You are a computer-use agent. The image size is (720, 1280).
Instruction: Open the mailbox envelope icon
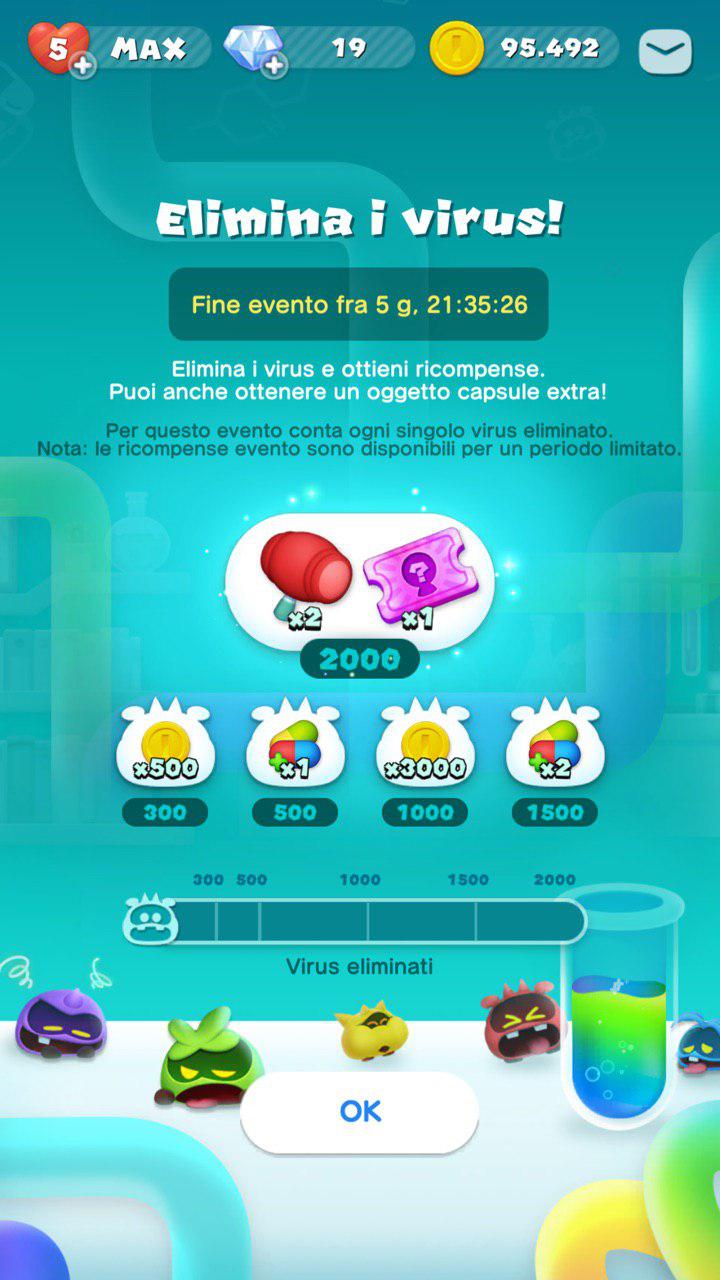click(x=665, y=49)
